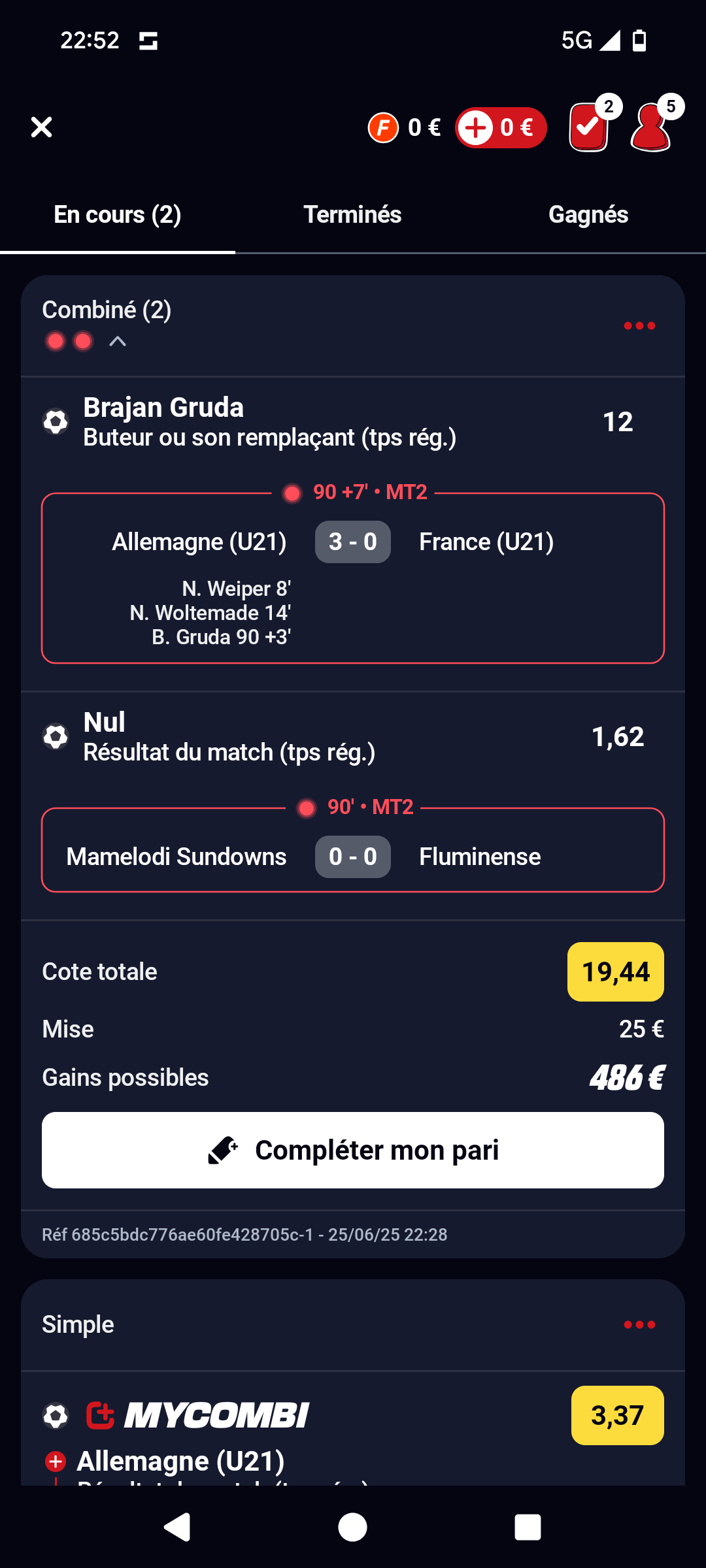Tap the red deposit button with 0 €
Image resolution: width=706 pixels, height=1568 pixels.
[x=501, y=127]
